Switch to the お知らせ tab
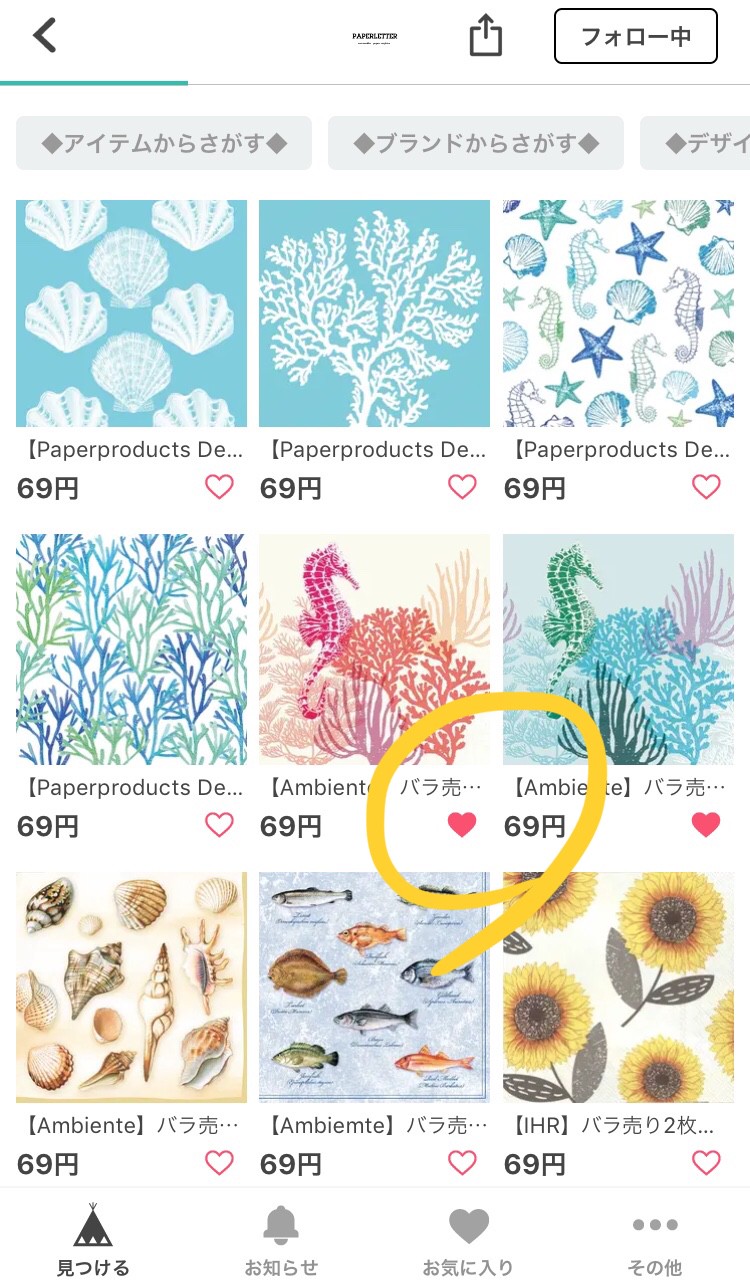 281,1240
